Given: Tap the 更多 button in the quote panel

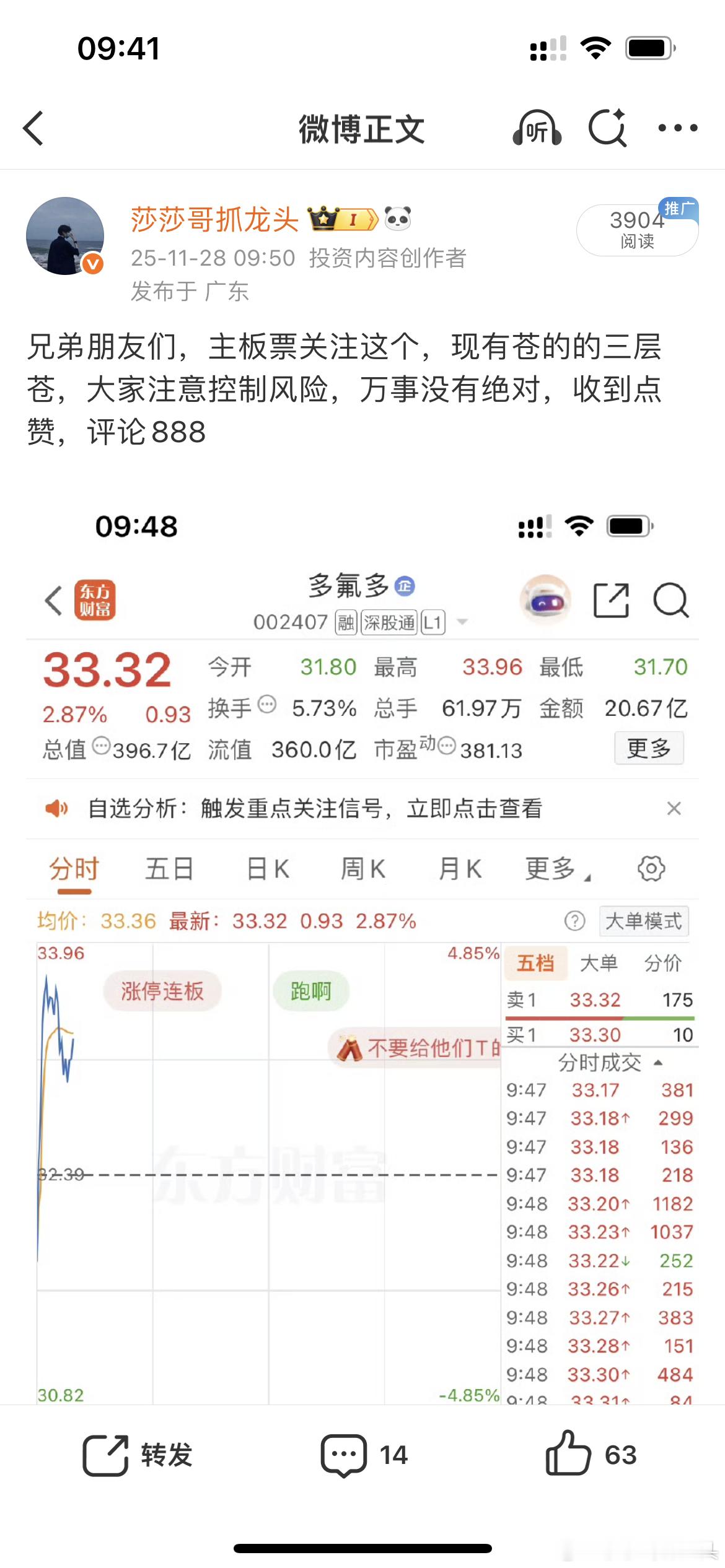Looking at the screenshot, I should pos(649,748).
